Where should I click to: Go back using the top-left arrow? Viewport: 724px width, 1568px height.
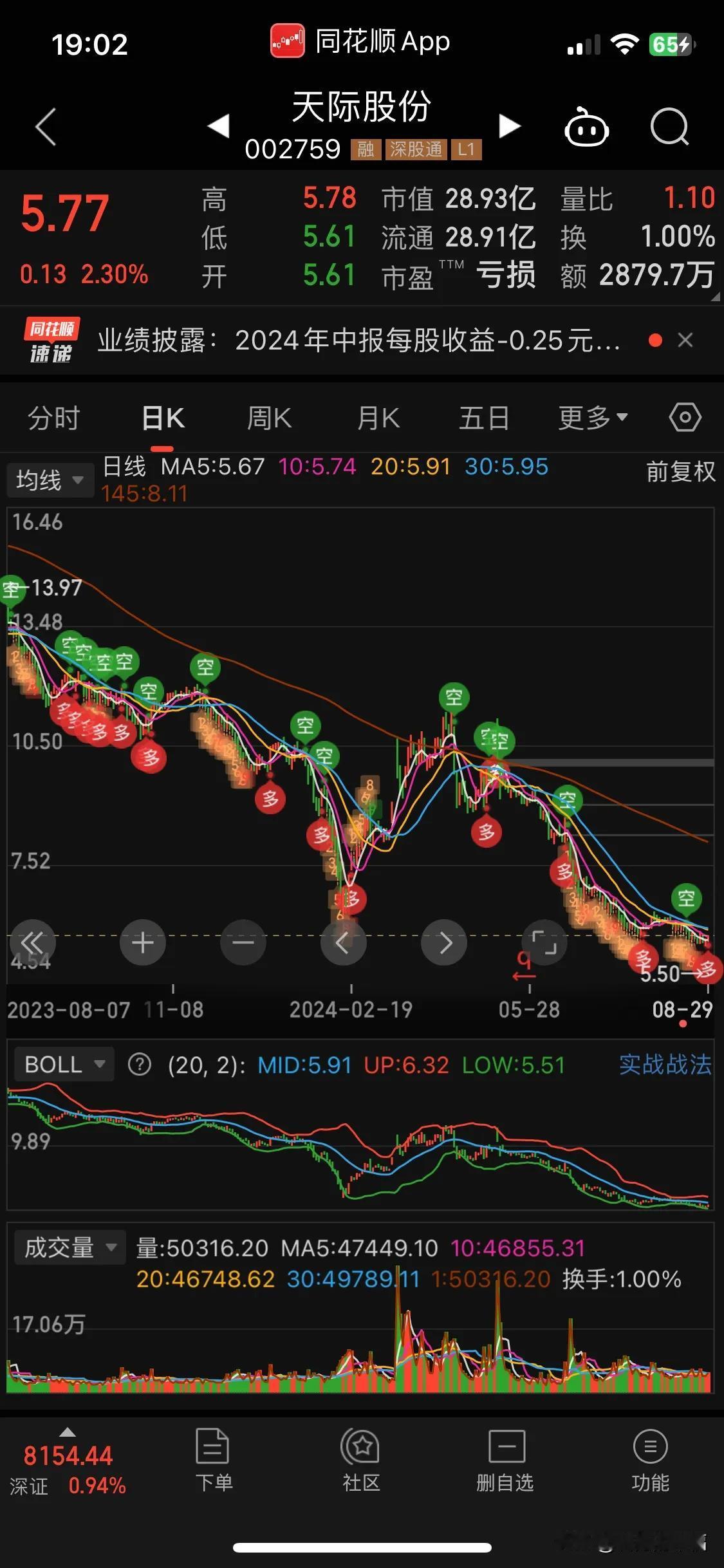tap(46, 126)
